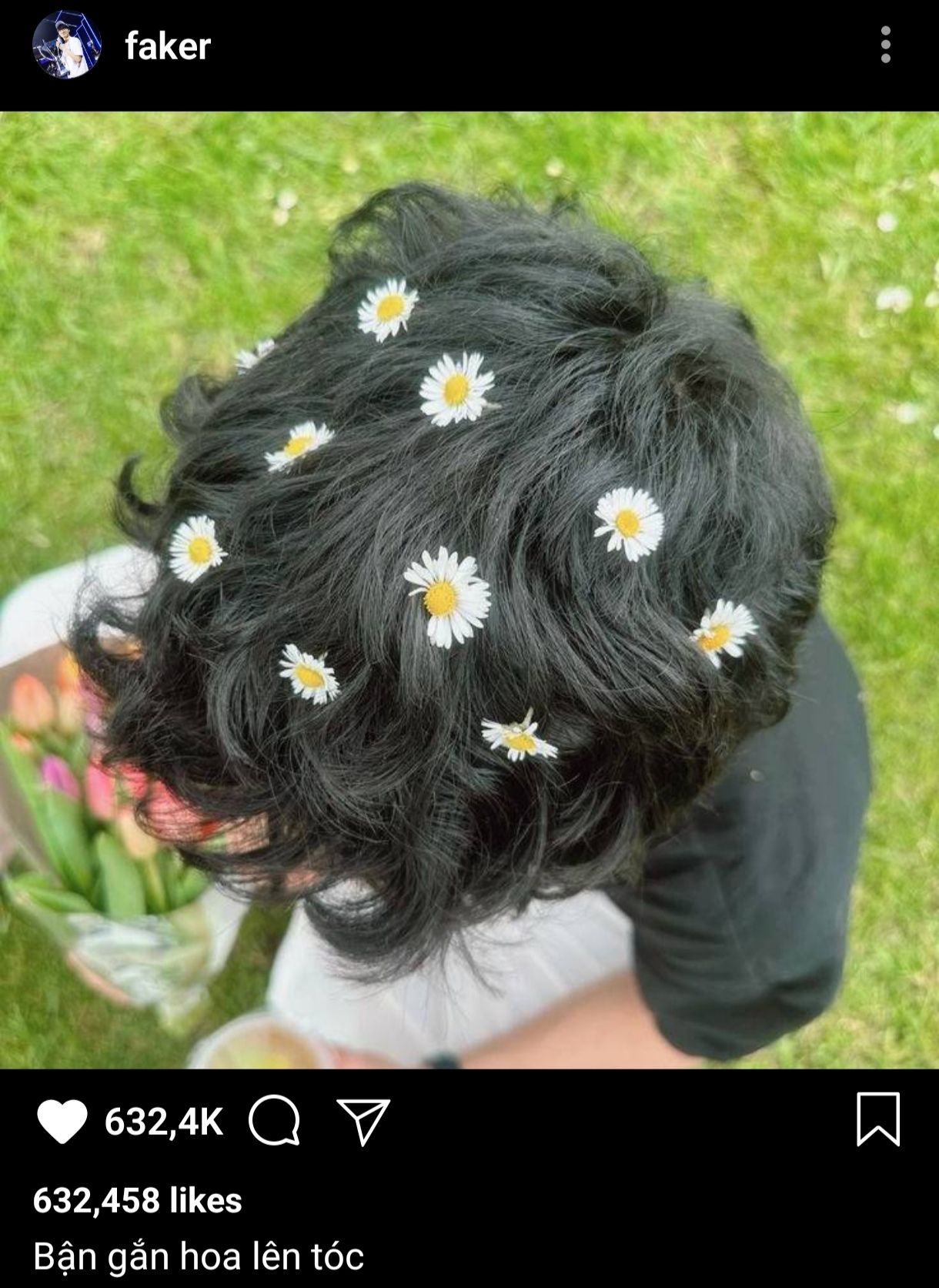
Task: Open the faker username link
Action: tap(168, 47)
